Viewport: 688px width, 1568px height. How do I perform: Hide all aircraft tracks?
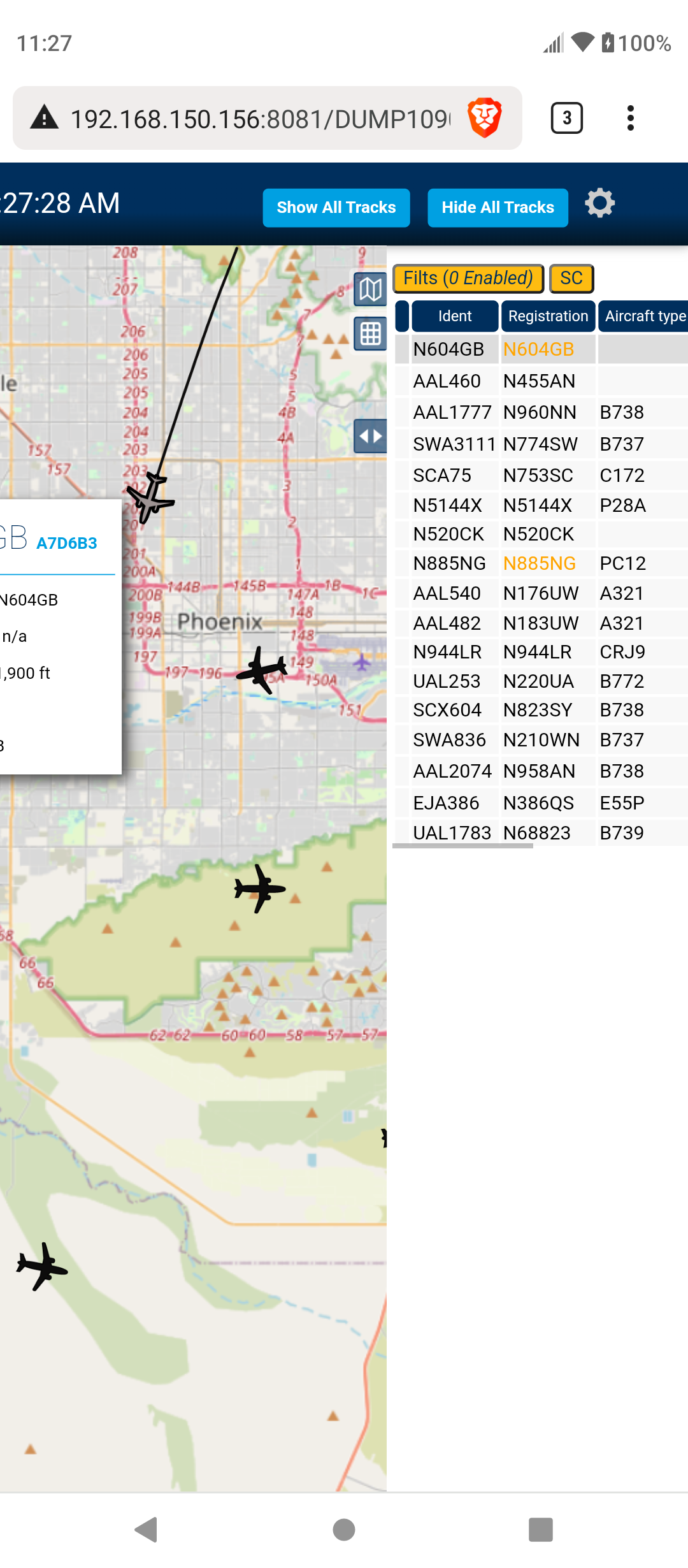click(x=498, y=208)
